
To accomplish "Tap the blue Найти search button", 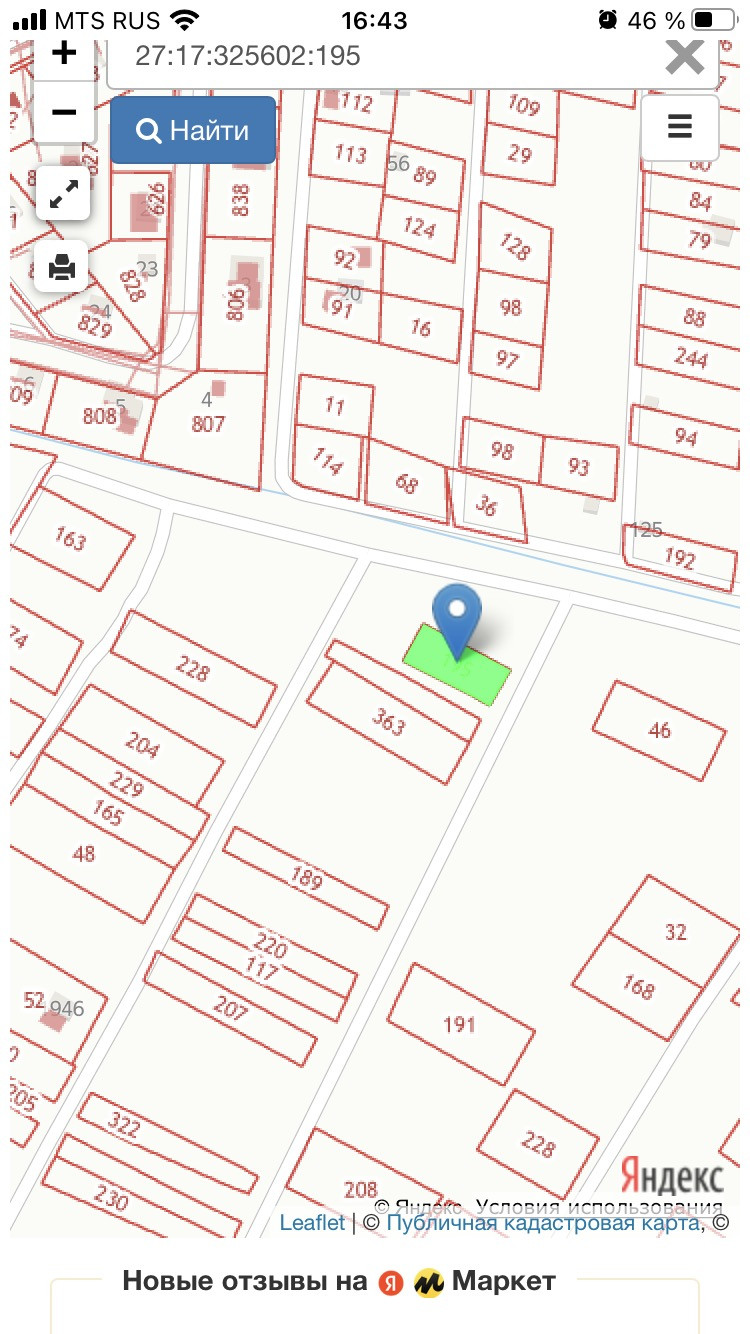I will [193, 130].
